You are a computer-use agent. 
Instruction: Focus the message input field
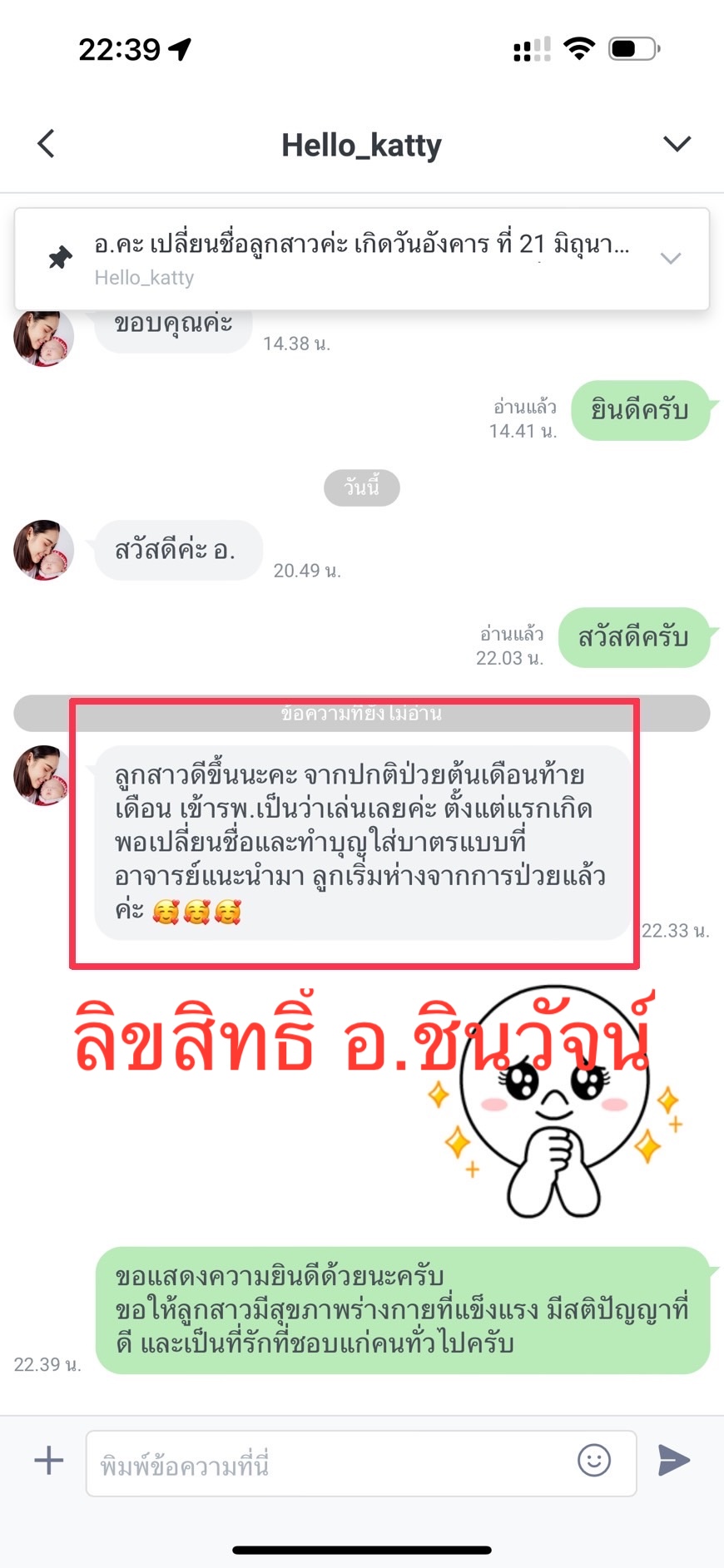click(x=333, y=1463)
